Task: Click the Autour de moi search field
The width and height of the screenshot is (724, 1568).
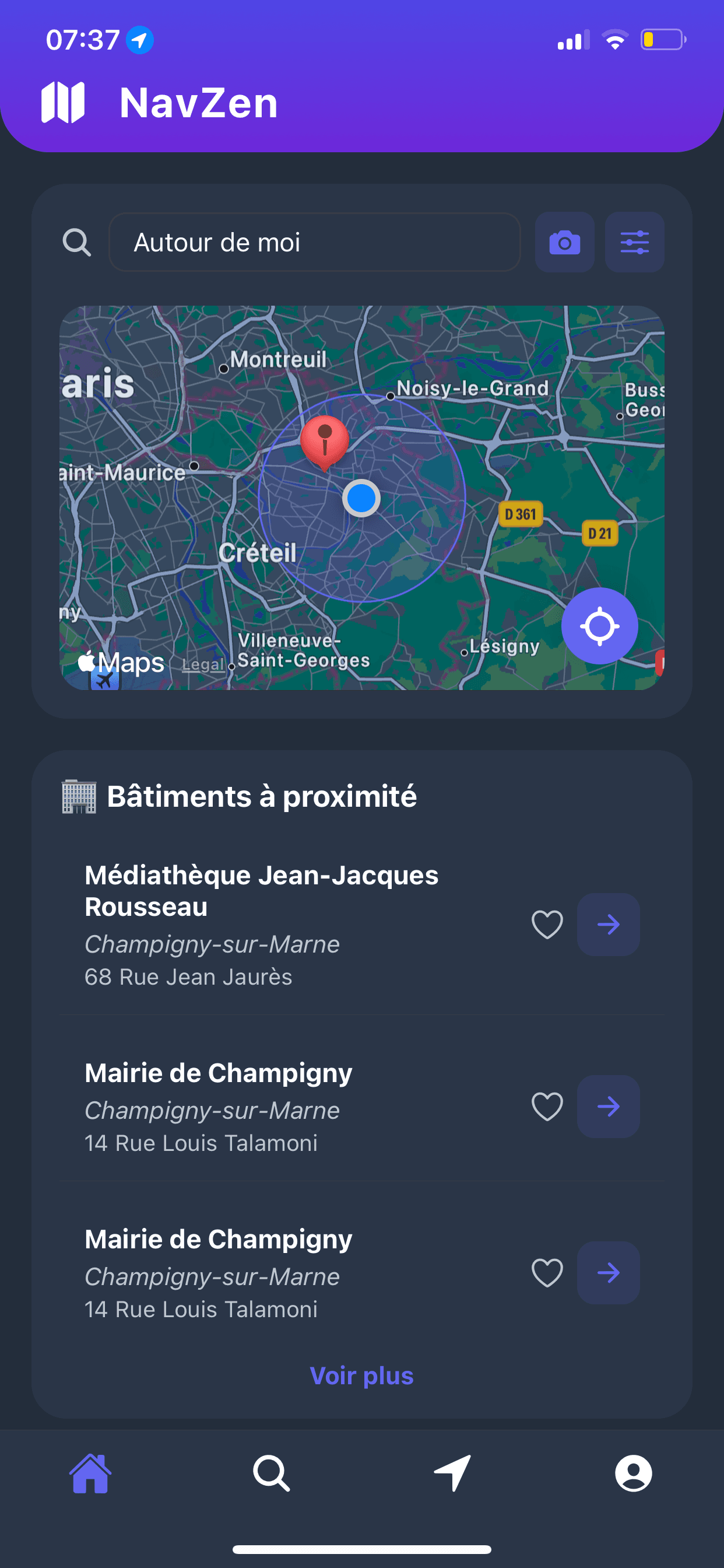Action: pyautogui.click(x=315, y=242)
